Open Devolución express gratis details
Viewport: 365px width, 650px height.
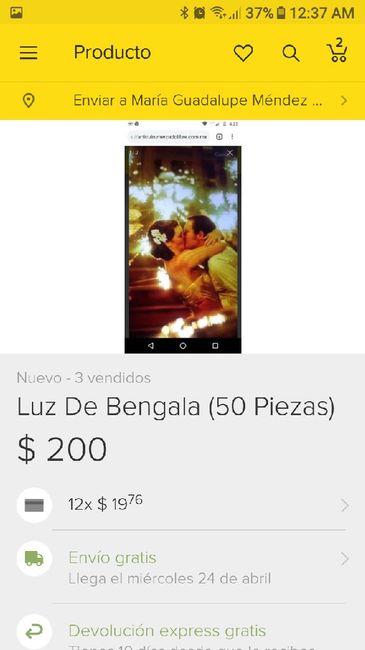(x=182, y=630)
